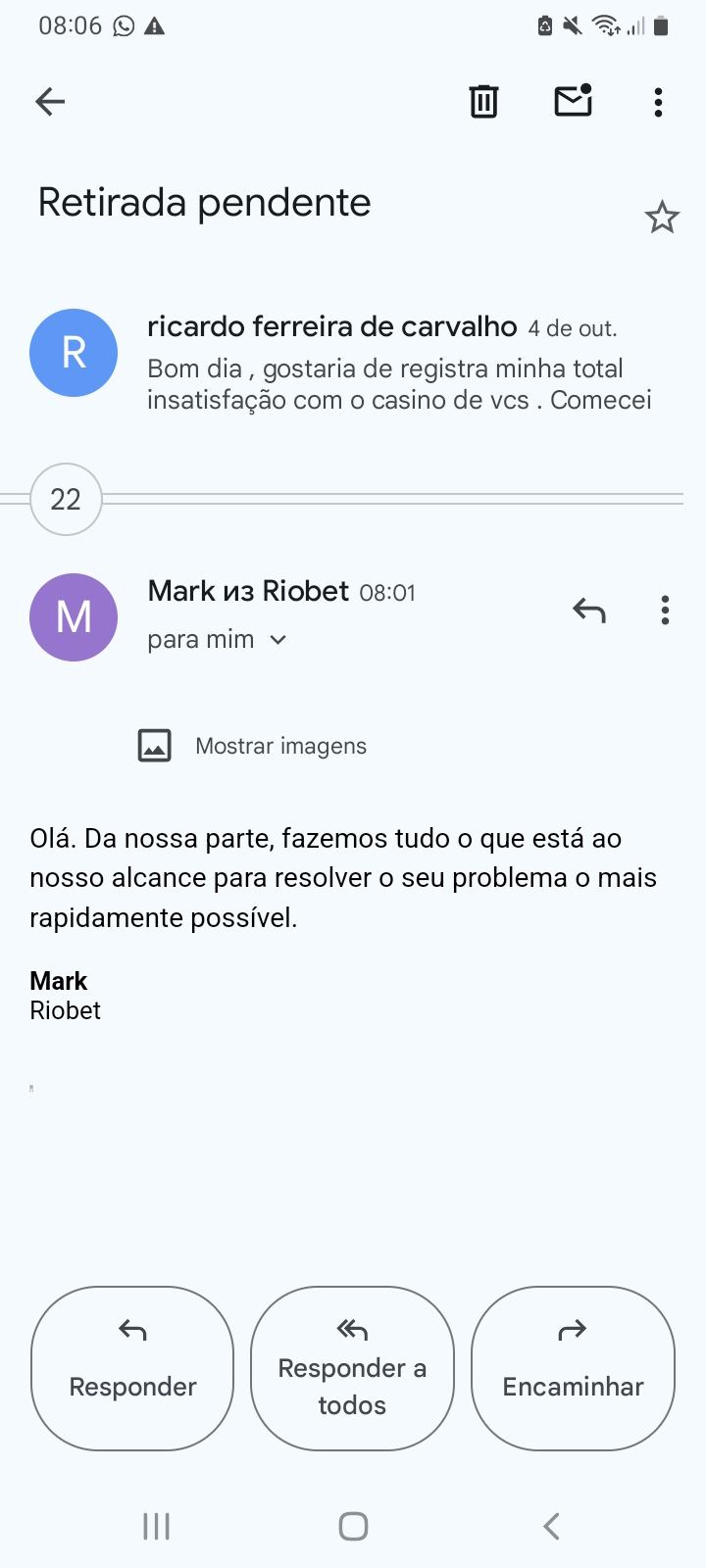This screenshot has width=706, height=1568.
Task: Expand the 22 hidden messages
Action: 66,499
